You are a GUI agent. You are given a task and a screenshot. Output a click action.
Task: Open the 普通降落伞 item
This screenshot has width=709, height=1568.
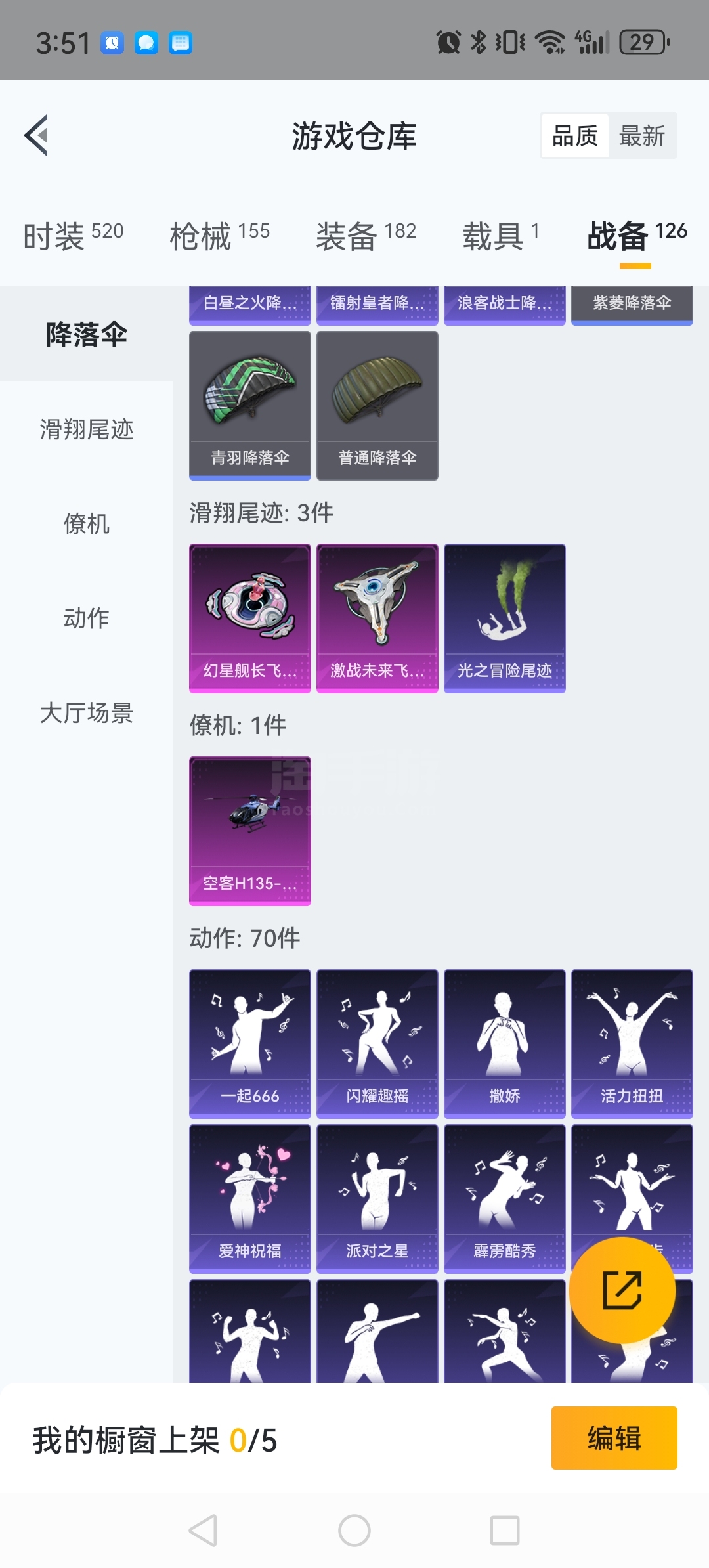[x=377, y=405]
